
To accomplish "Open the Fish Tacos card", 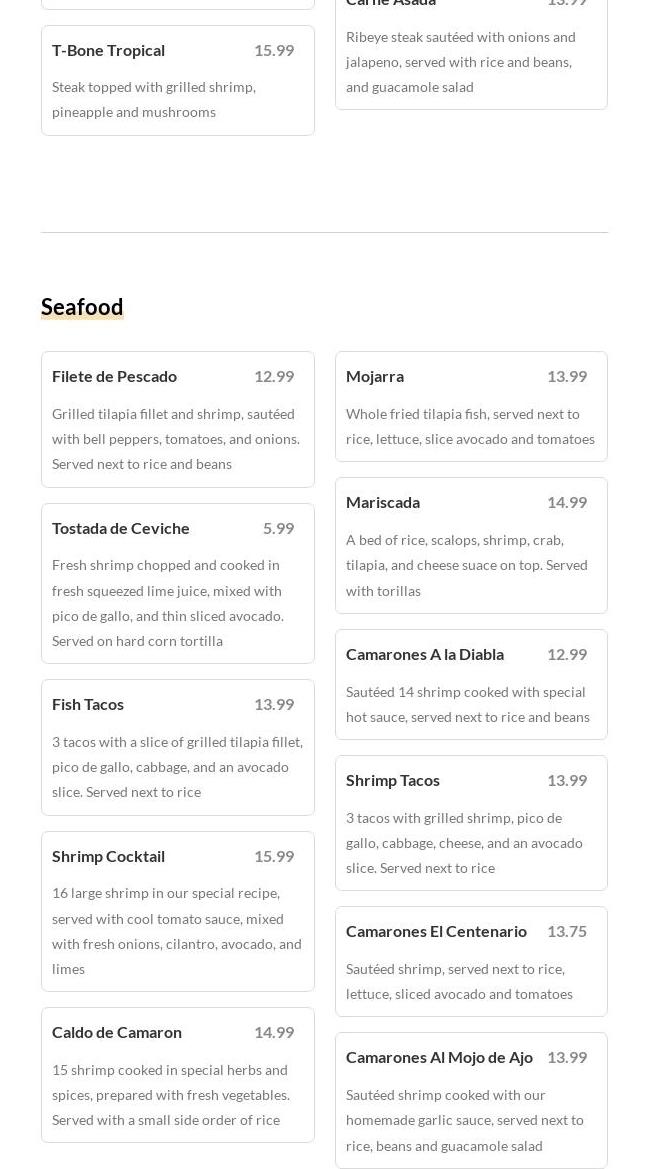I will click(177, 747).
